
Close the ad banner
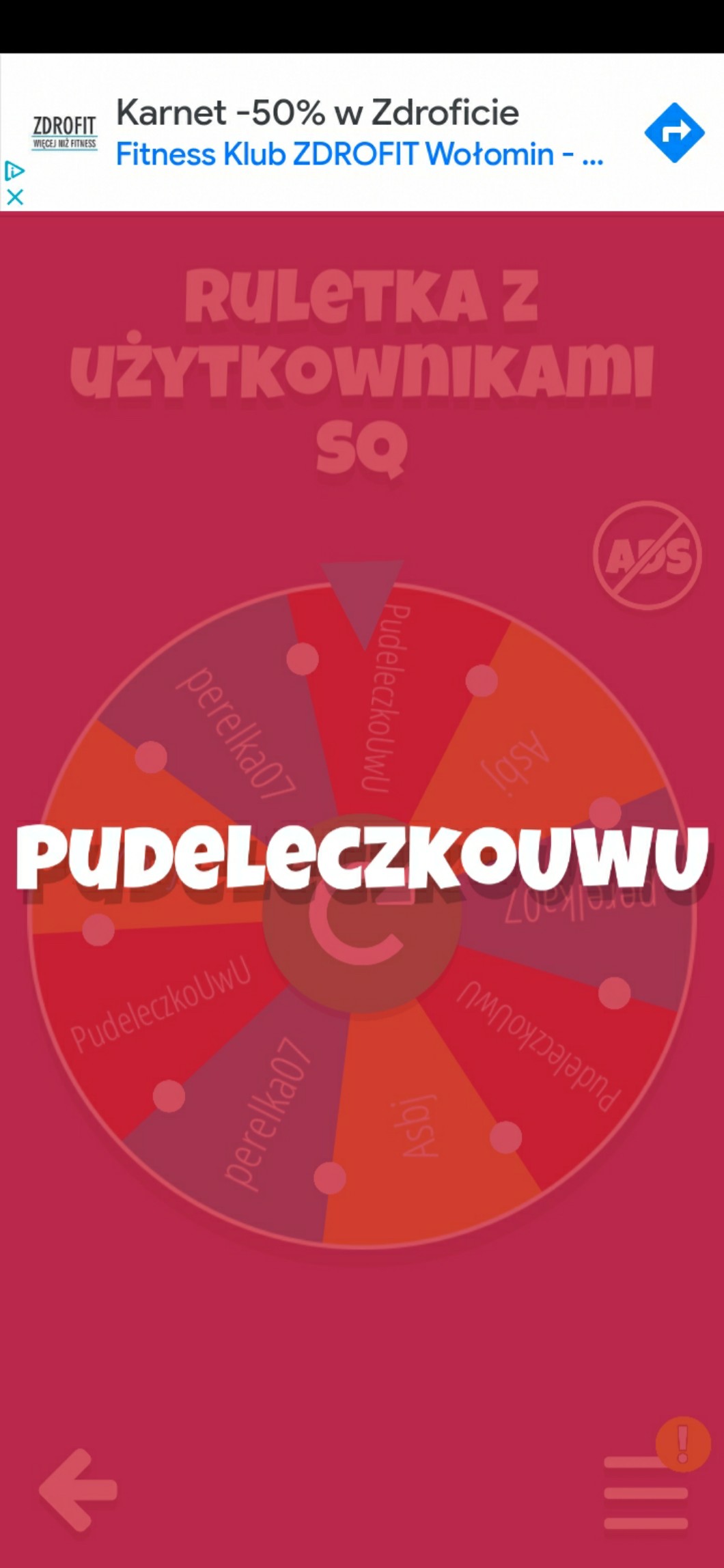[14, 197]
